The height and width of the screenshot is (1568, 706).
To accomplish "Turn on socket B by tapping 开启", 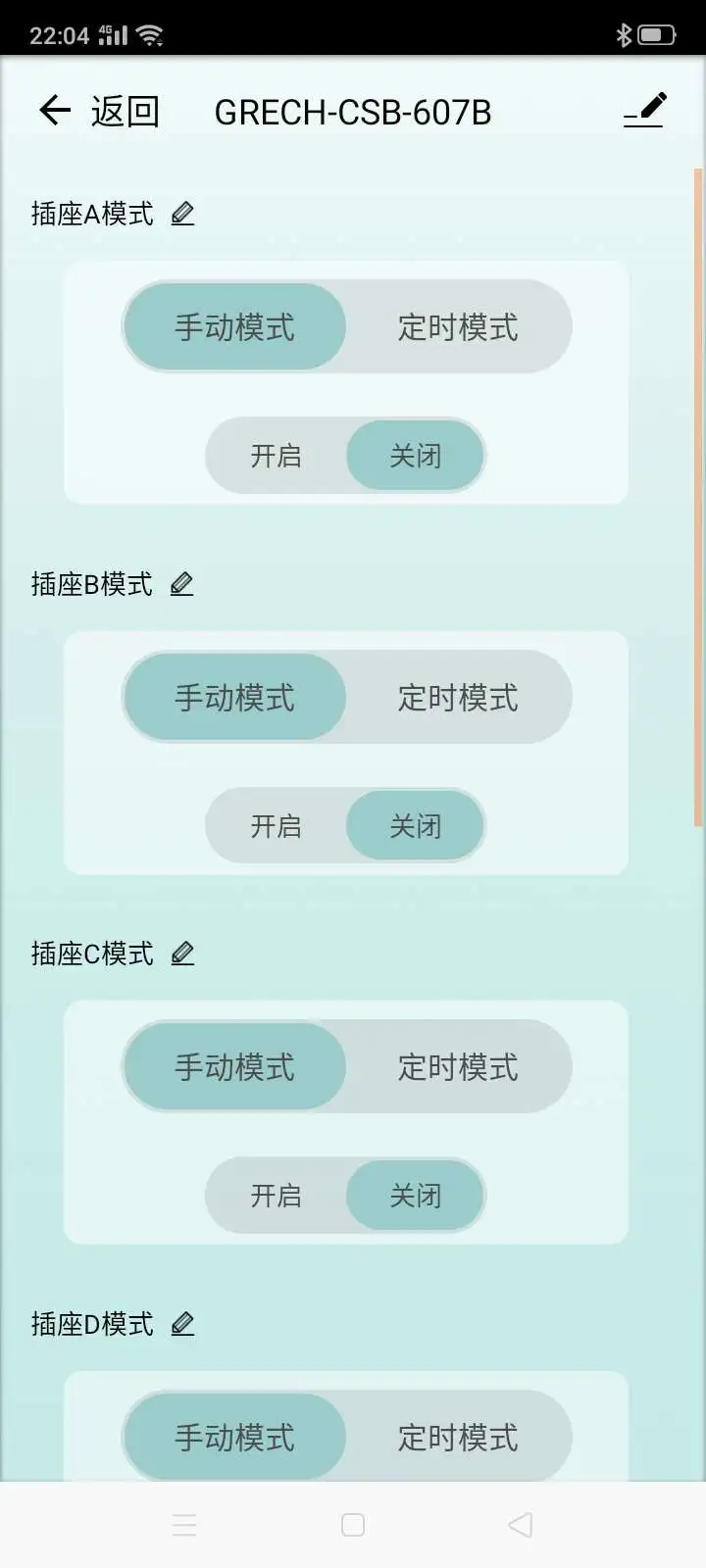I will (x=276, y=826).
